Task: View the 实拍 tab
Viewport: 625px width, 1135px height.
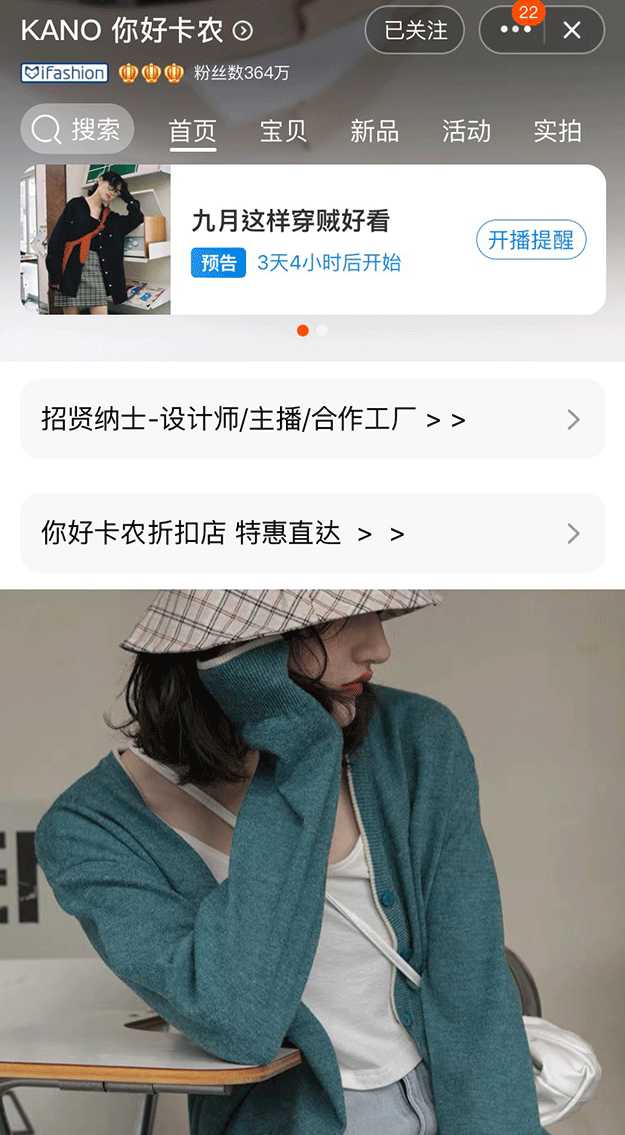Action: [557, 131]
